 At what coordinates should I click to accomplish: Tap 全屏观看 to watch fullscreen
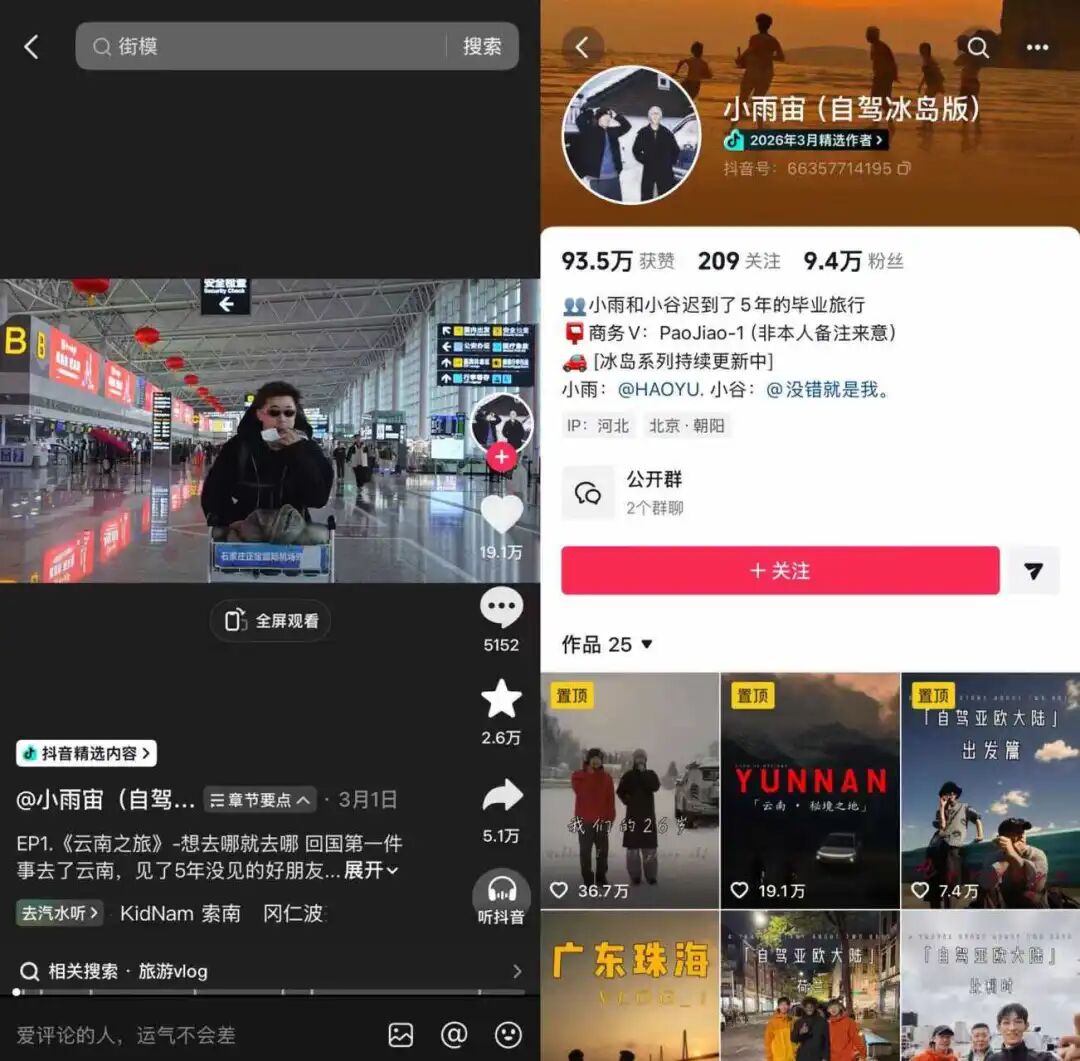tap(271, 621)
